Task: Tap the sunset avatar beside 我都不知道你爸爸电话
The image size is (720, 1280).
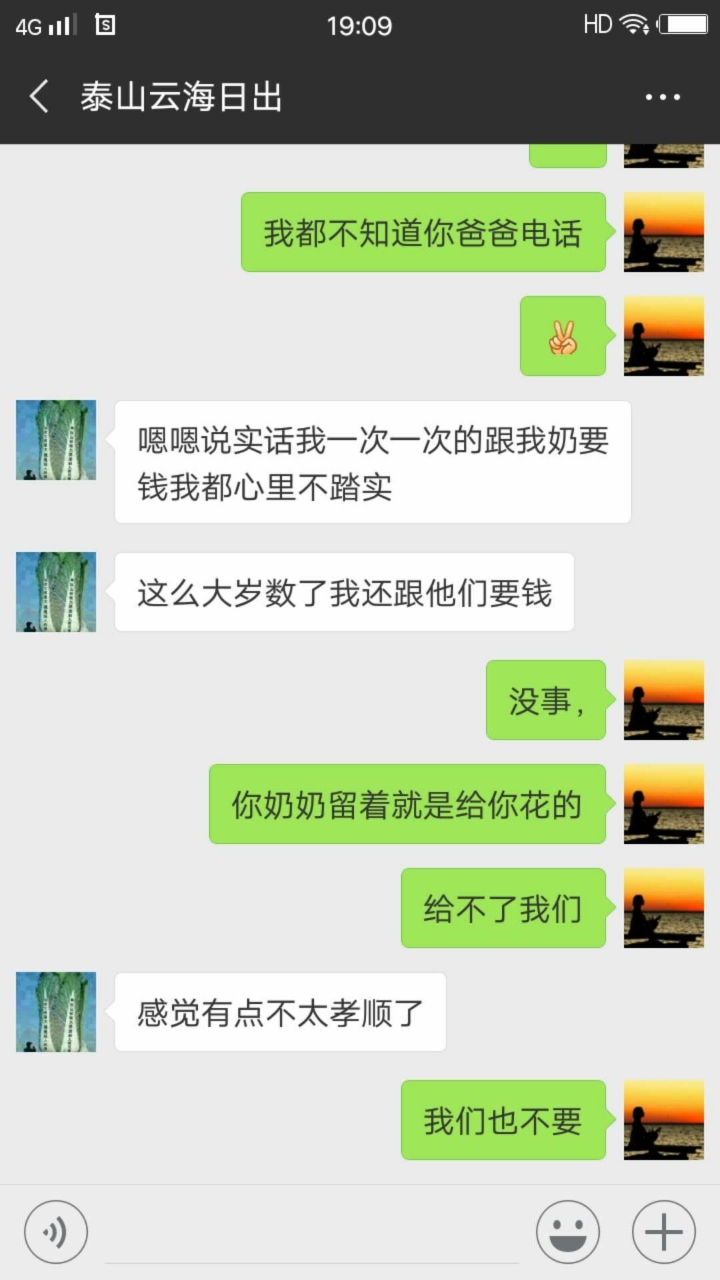Action: [x=664, y=232]
